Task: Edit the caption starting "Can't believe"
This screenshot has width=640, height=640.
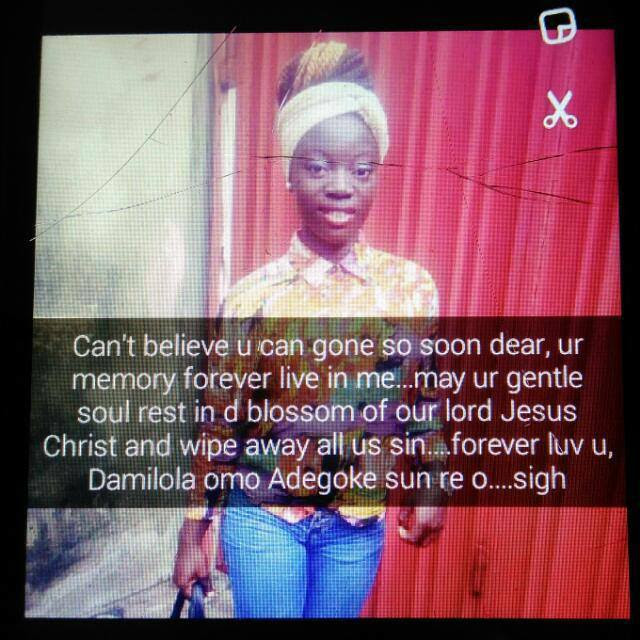Action: pos(320,411)
